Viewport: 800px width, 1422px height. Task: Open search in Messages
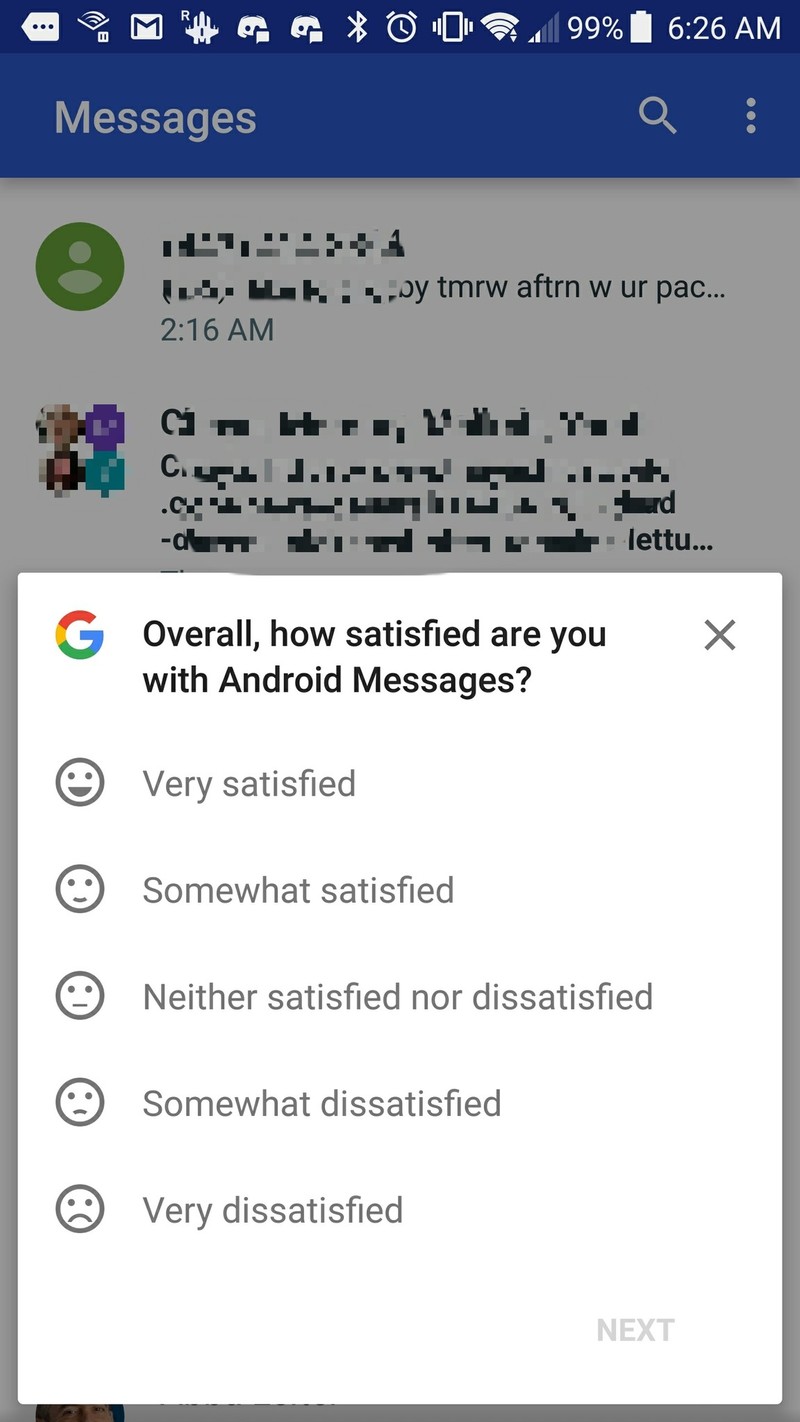(x=657, y=116)
